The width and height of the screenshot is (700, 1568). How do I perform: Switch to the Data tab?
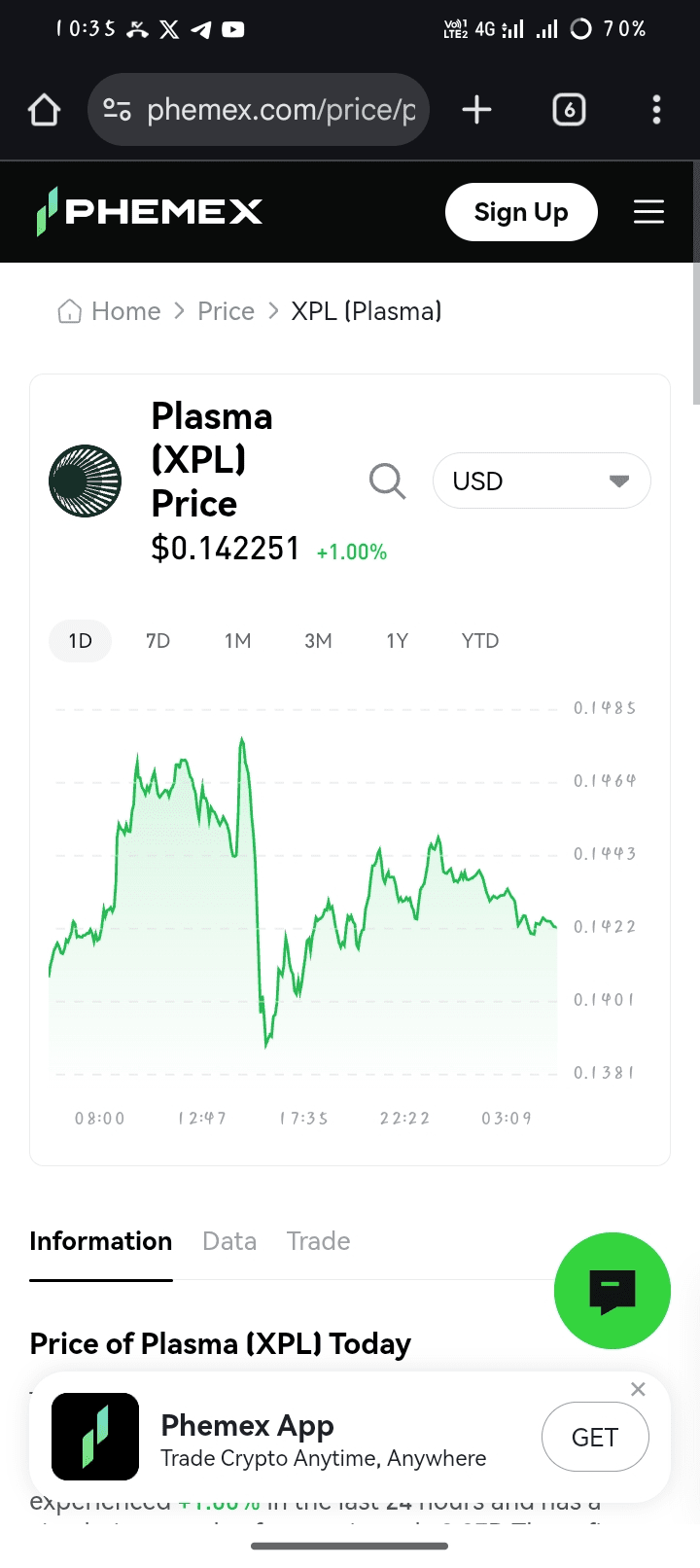point(229,1241)
